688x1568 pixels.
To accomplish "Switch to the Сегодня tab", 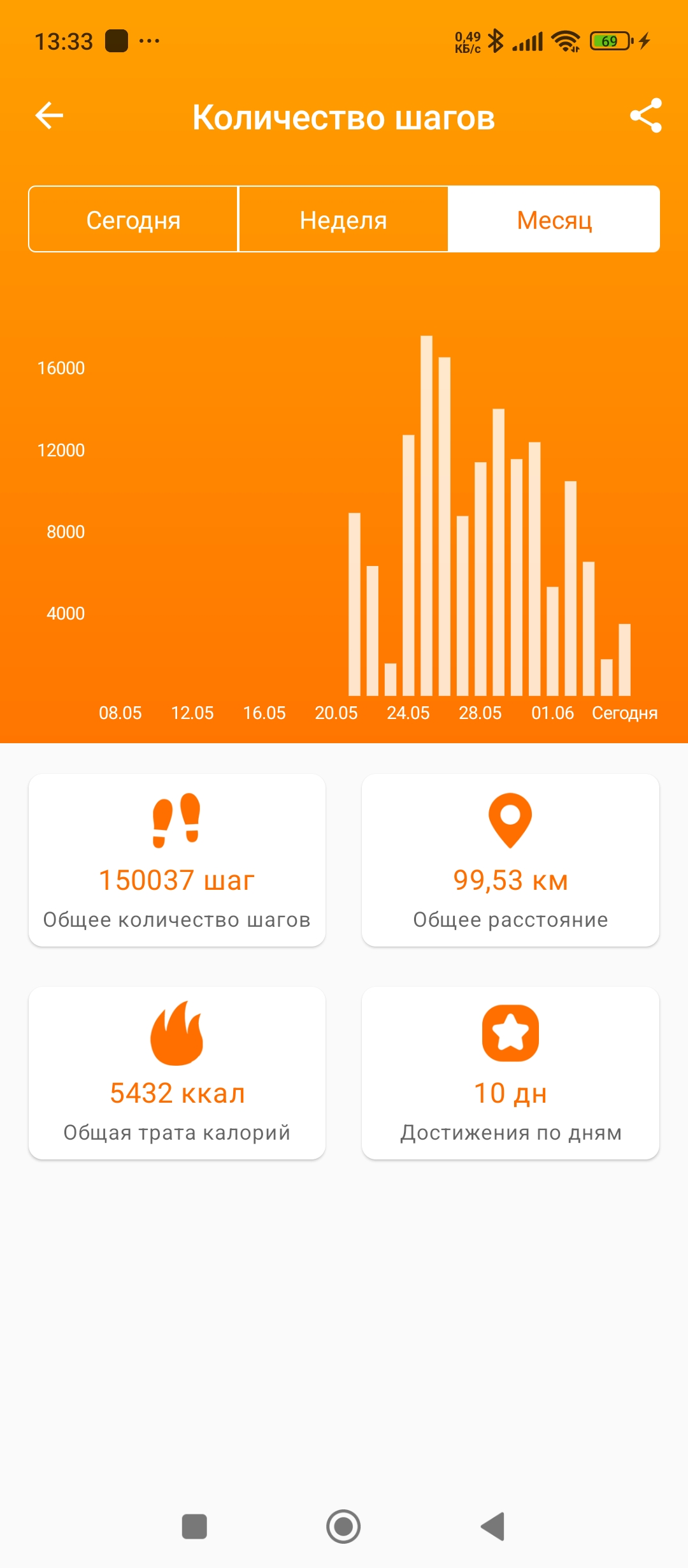I will point(133,220).
